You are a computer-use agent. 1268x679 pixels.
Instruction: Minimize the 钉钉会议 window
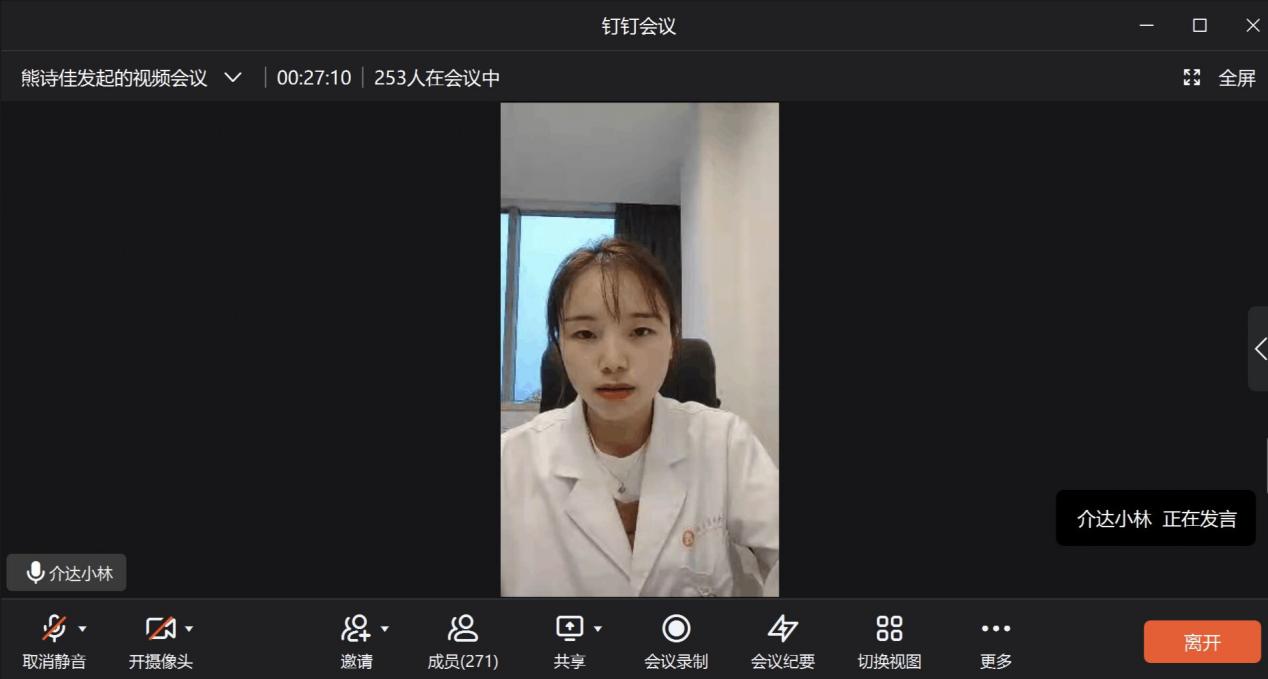click(x=1146, y=26)
